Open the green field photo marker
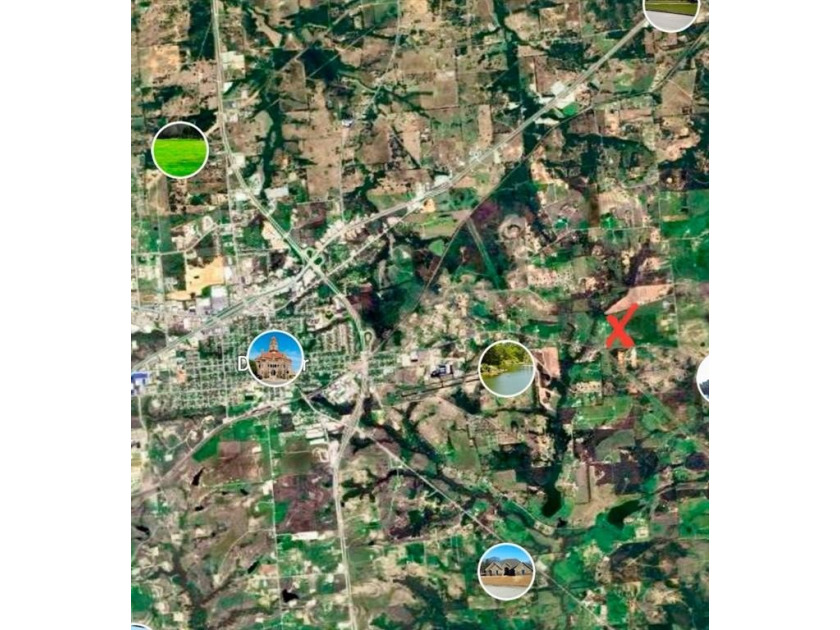Viewport: 840px width, 630px height. (x=180, y=150)
